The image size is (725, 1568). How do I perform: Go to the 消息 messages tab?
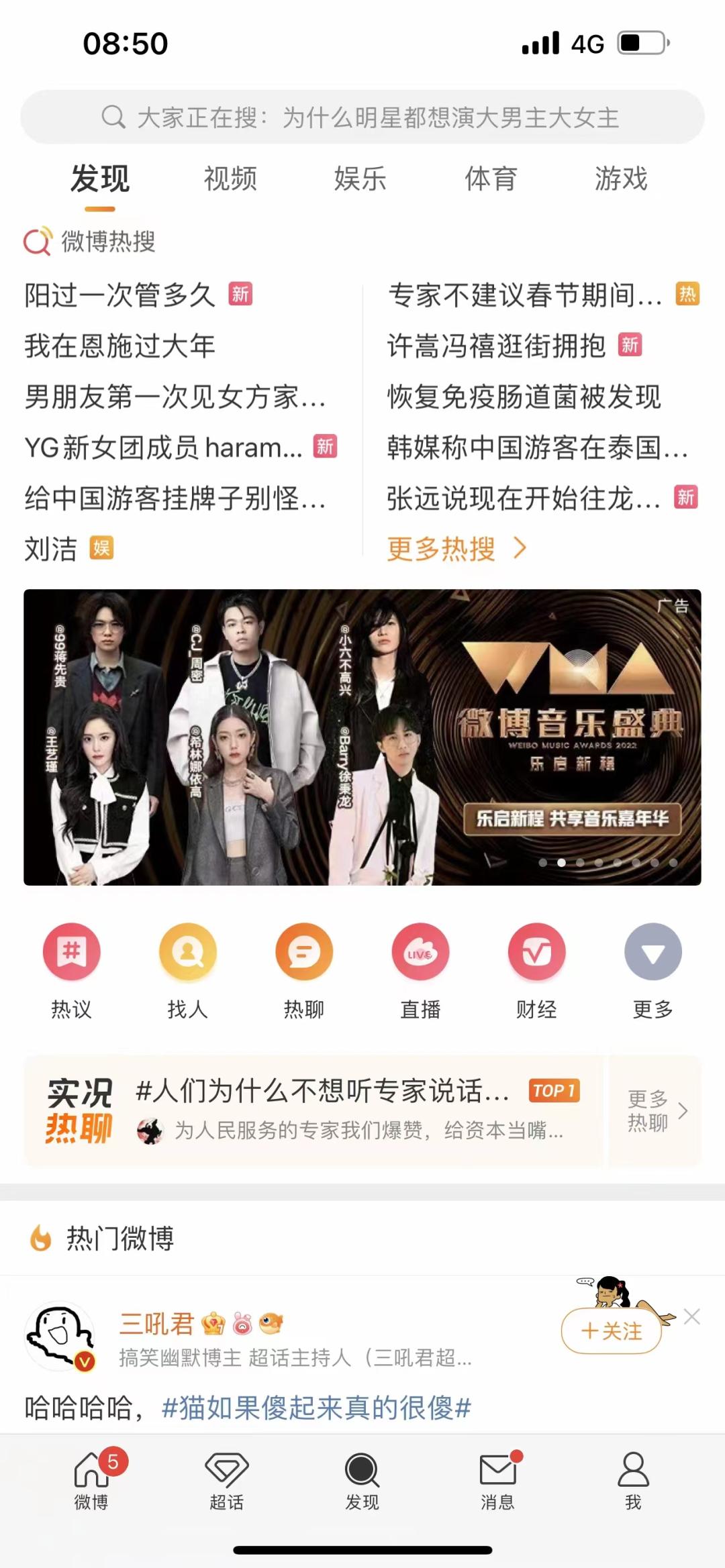point(497,1482)
